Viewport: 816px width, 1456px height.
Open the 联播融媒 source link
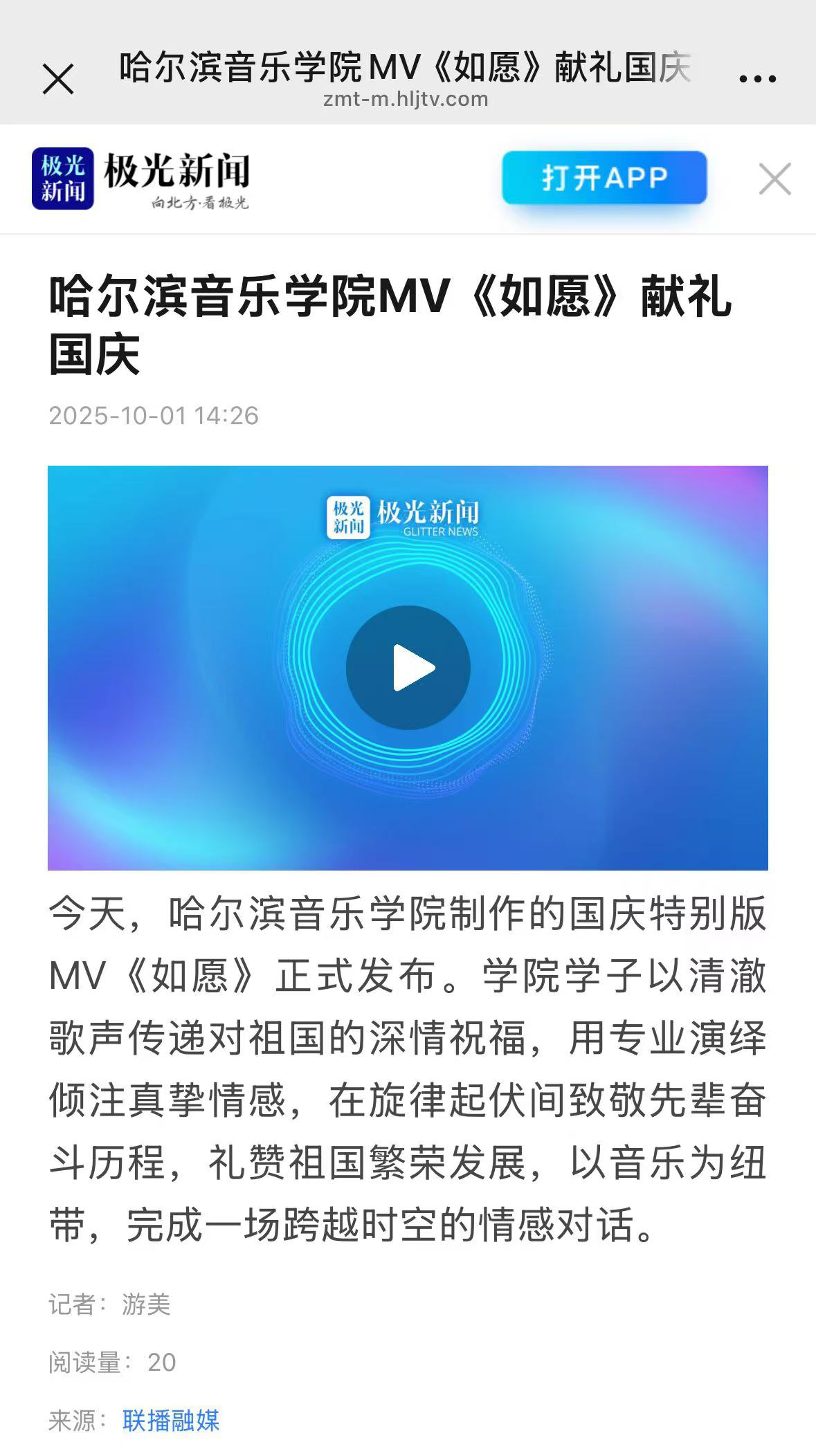171,1421
